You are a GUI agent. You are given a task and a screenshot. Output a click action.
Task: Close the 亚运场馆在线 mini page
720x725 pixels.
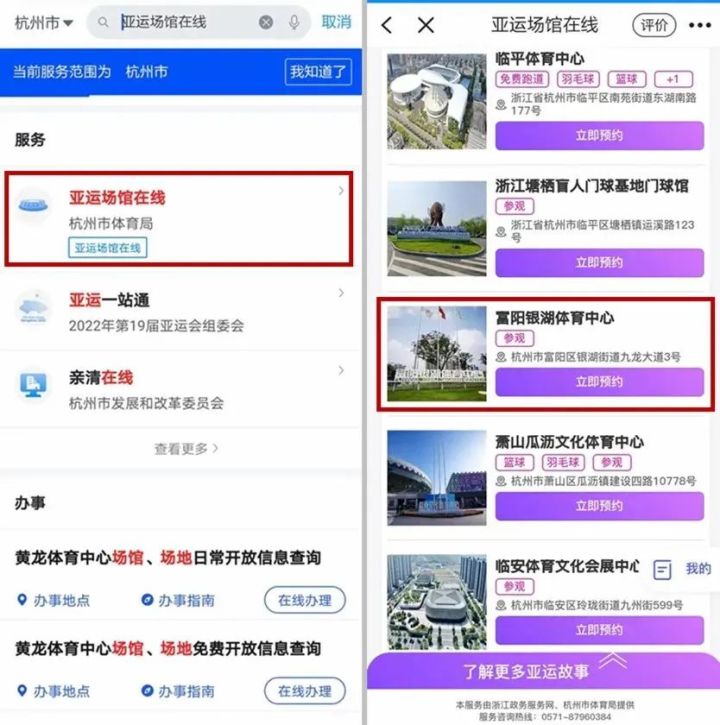[426, 25]
